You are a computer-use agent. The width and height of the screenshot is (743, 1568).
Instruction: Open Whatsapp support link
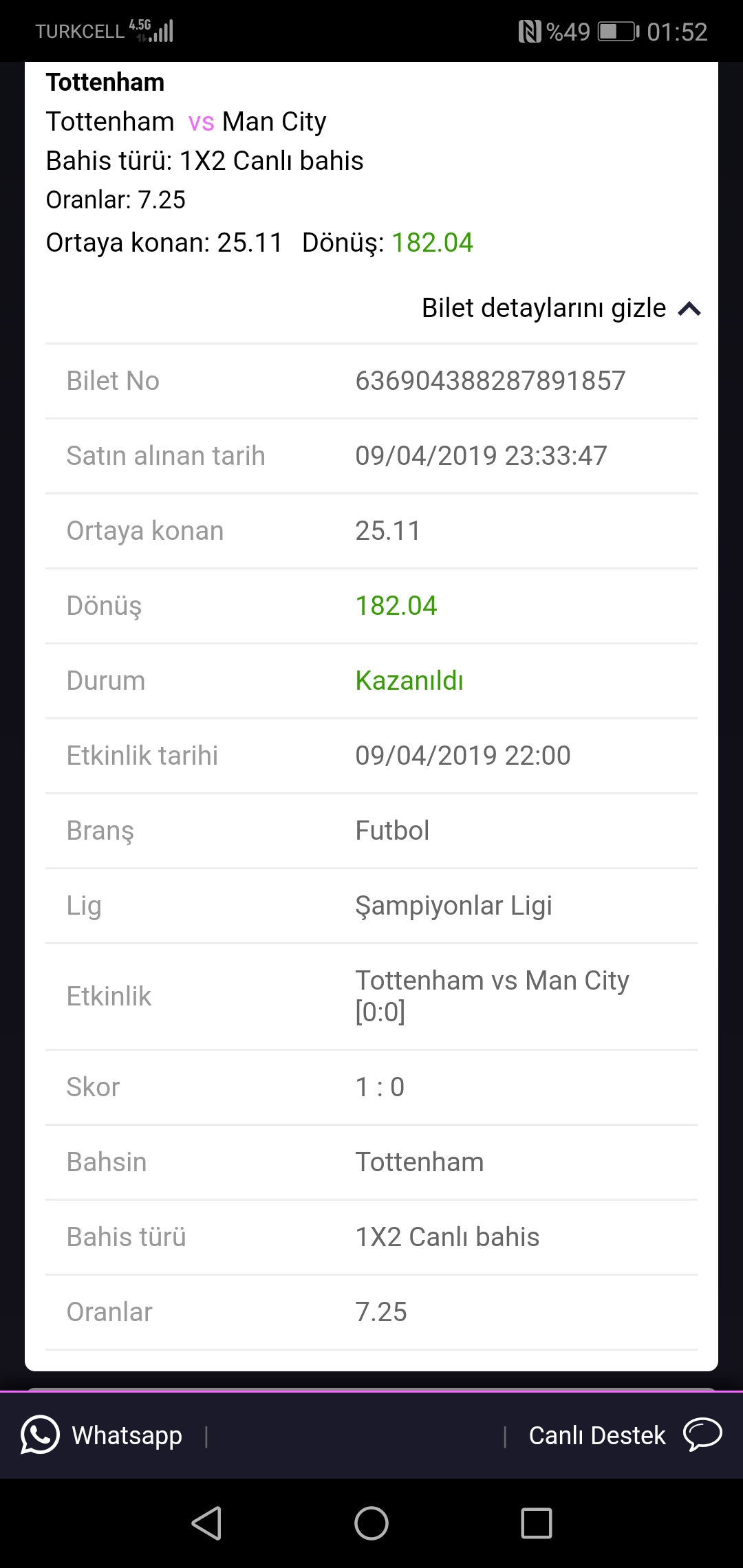[x=102, y=1435]
